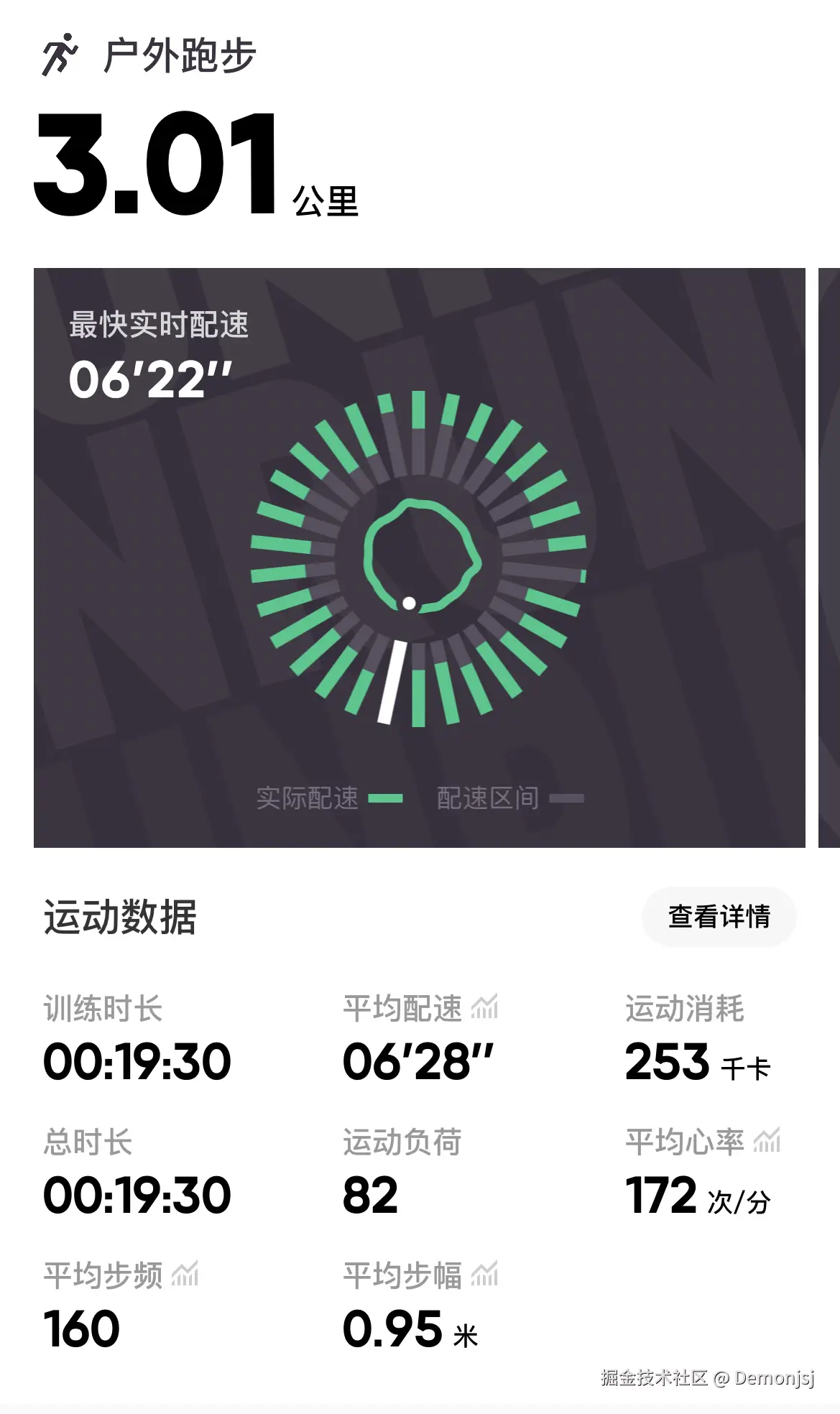840x1414 pixels.
Task: Open the chart icon beside 平均心率
Action: [x=767, y=1140]
